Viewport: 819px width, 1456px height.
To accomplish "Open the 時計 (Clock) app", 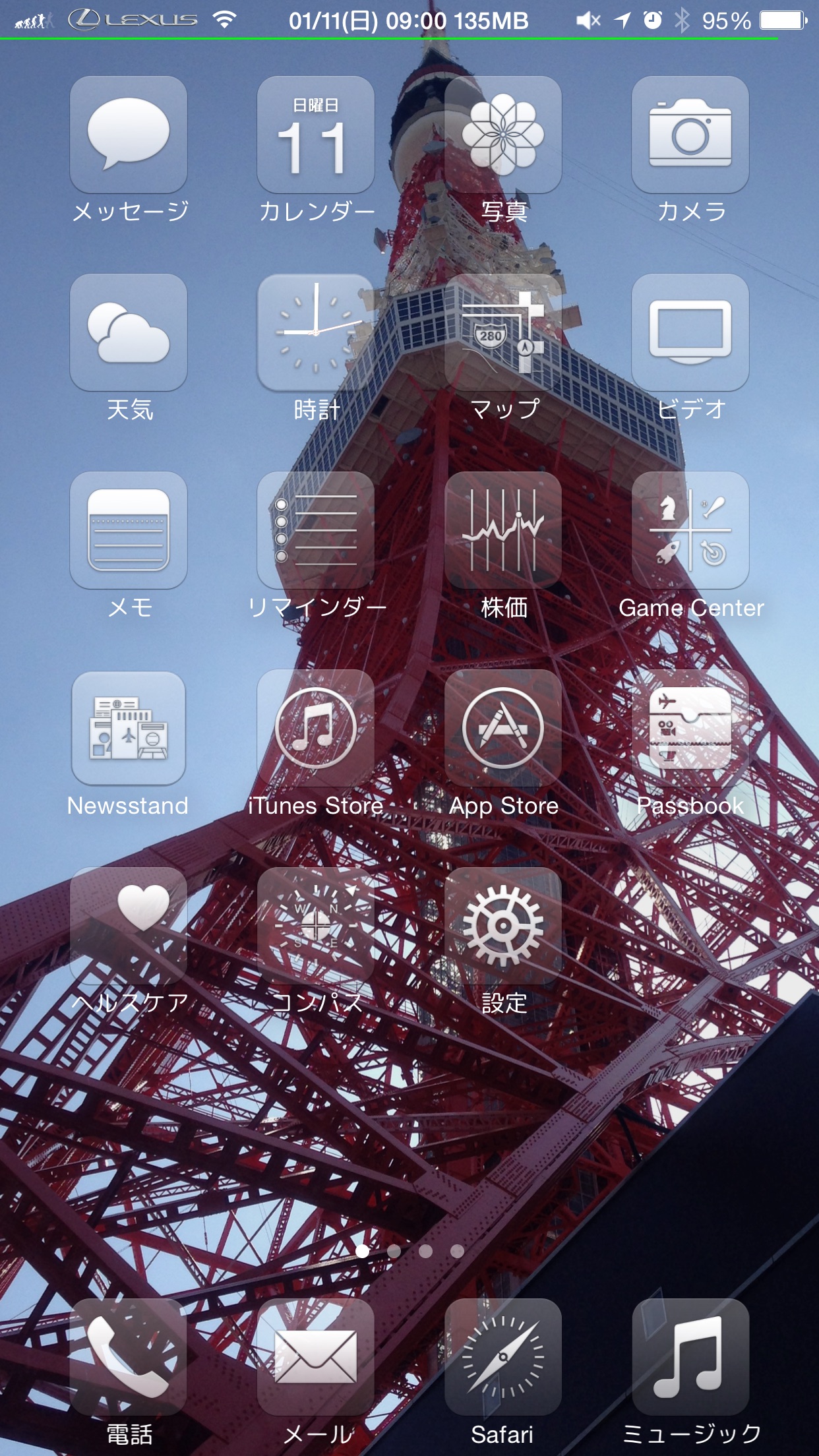I will [x=316, y=332].
